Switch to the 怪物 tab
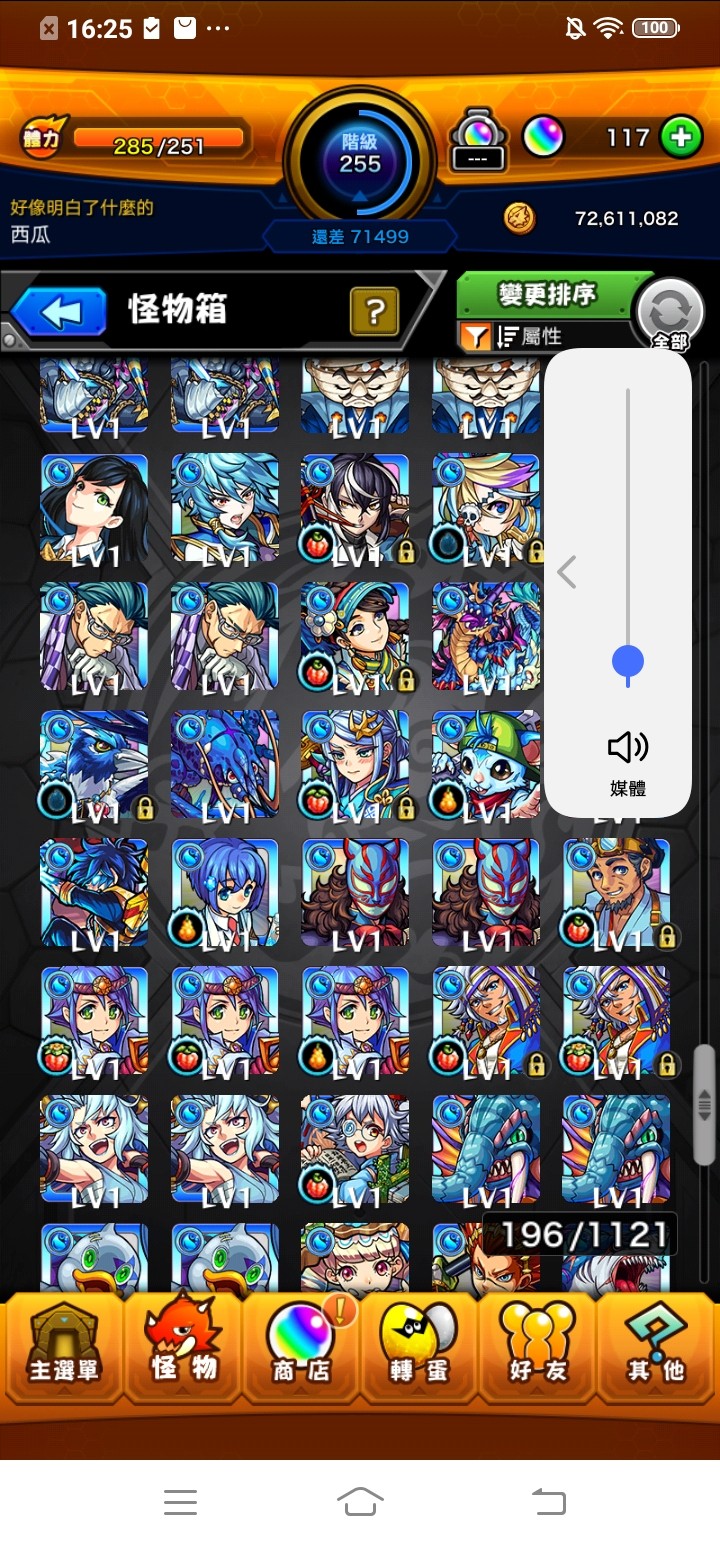Image resolution: width=720 pixels, height=1544 pixels. click(184, 1350)
